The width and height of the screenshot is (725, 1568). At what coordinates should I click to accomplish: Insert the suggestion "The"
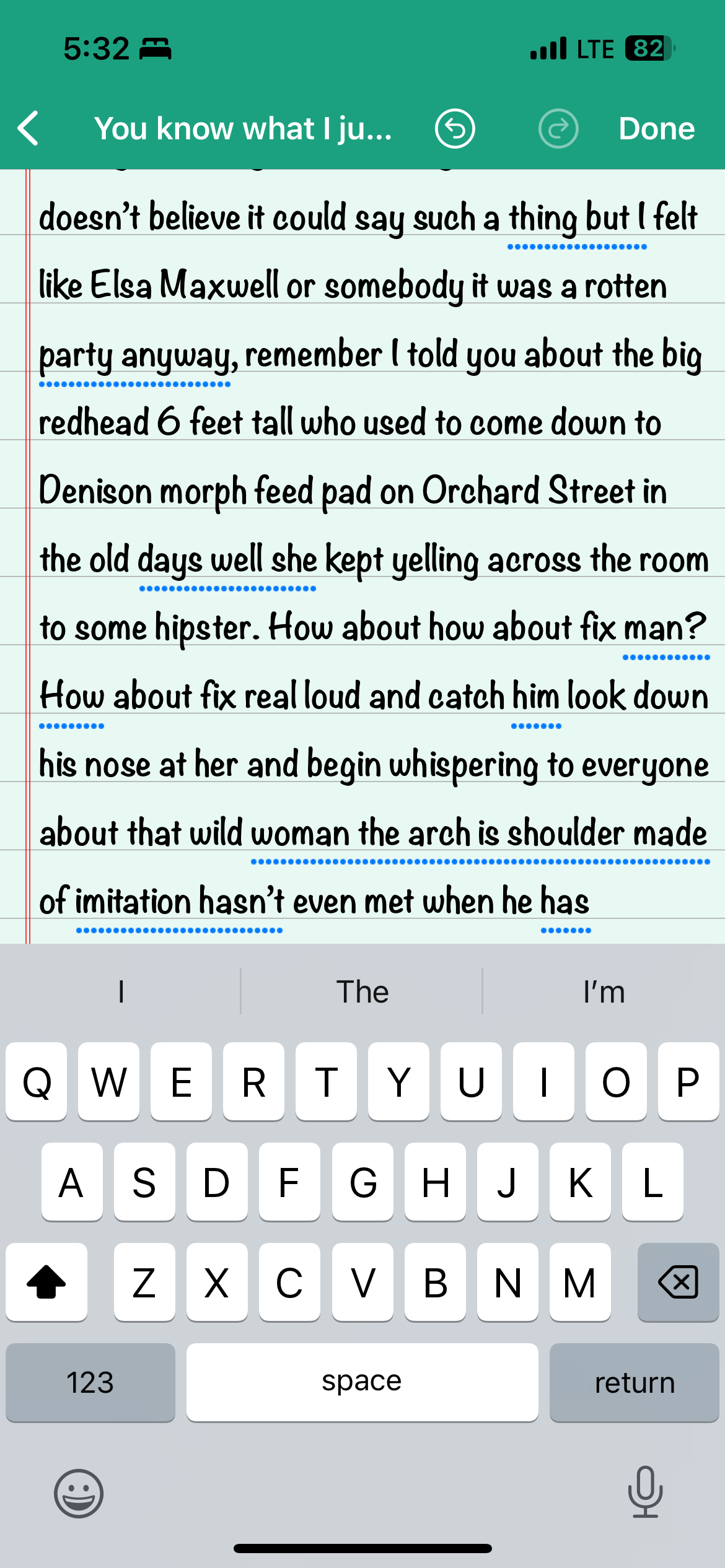click(362, 992)
